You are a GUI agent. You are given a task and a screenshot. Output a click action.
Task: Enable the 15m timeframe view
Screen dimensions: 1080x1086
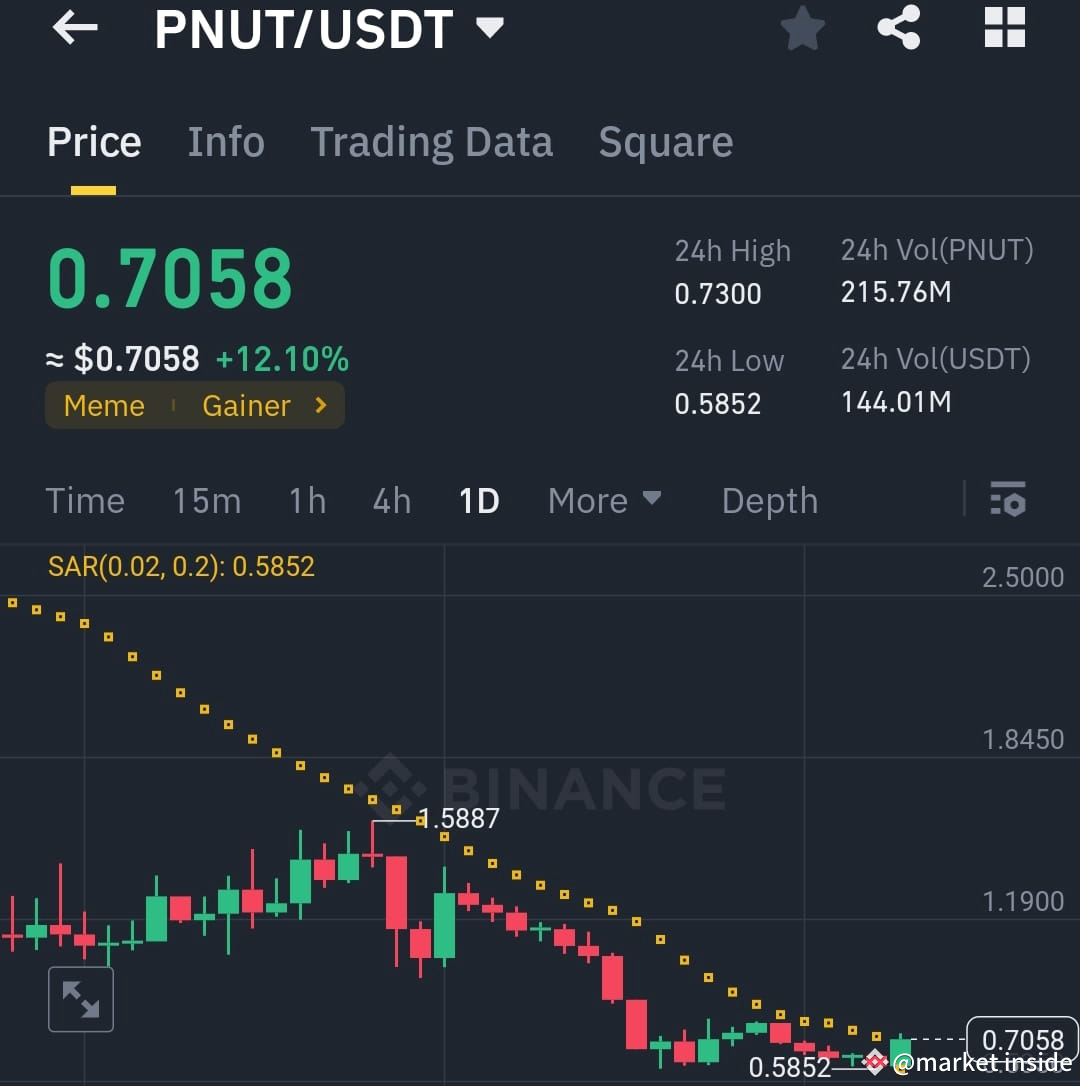(206, 500)
